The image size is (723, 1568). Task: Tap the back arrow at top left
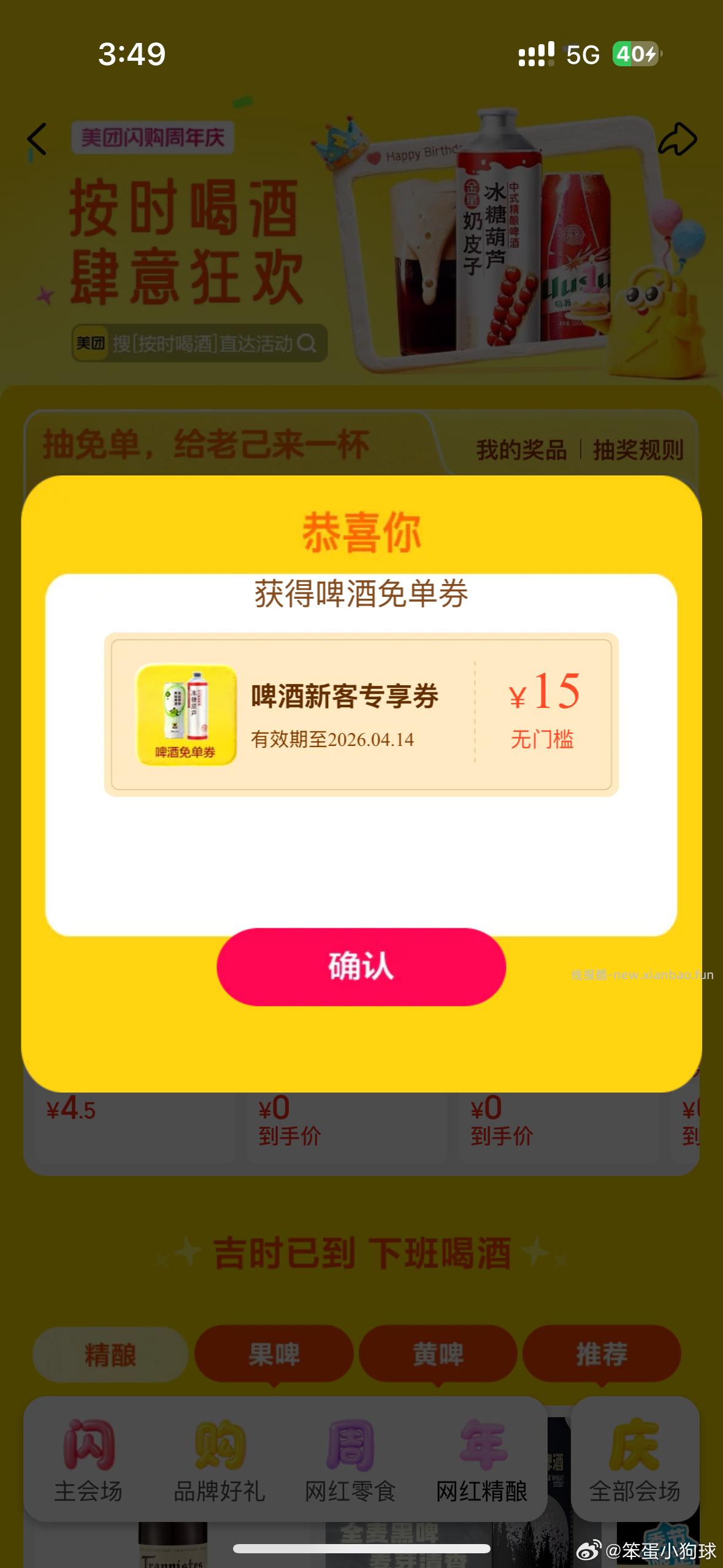point(37,139)
